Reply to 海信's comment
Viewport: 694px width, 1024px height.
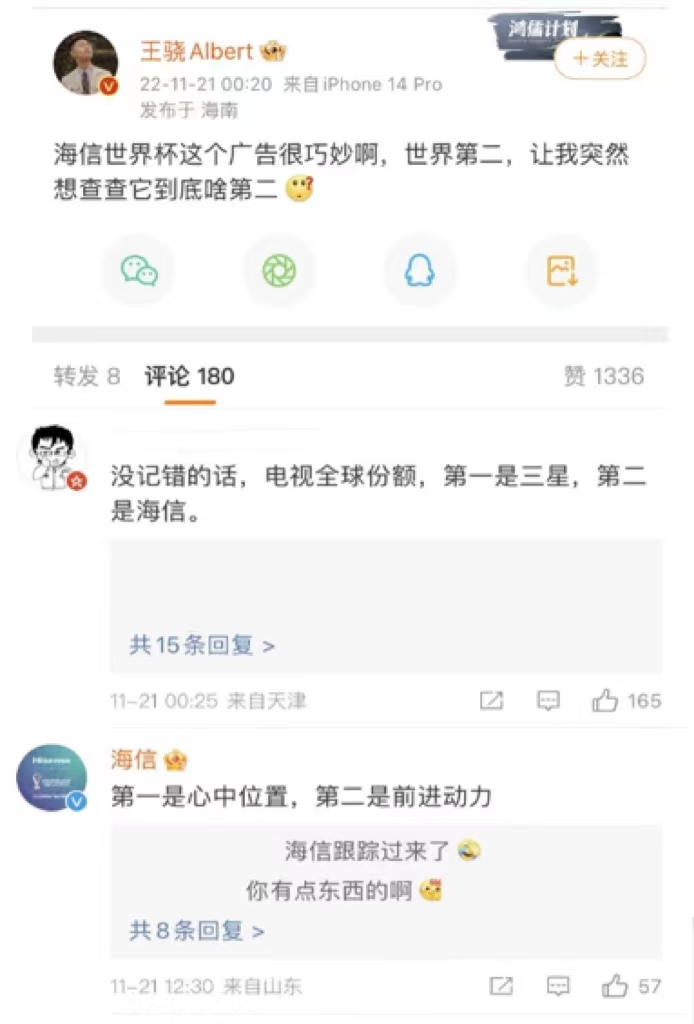(x=559, y=986)
